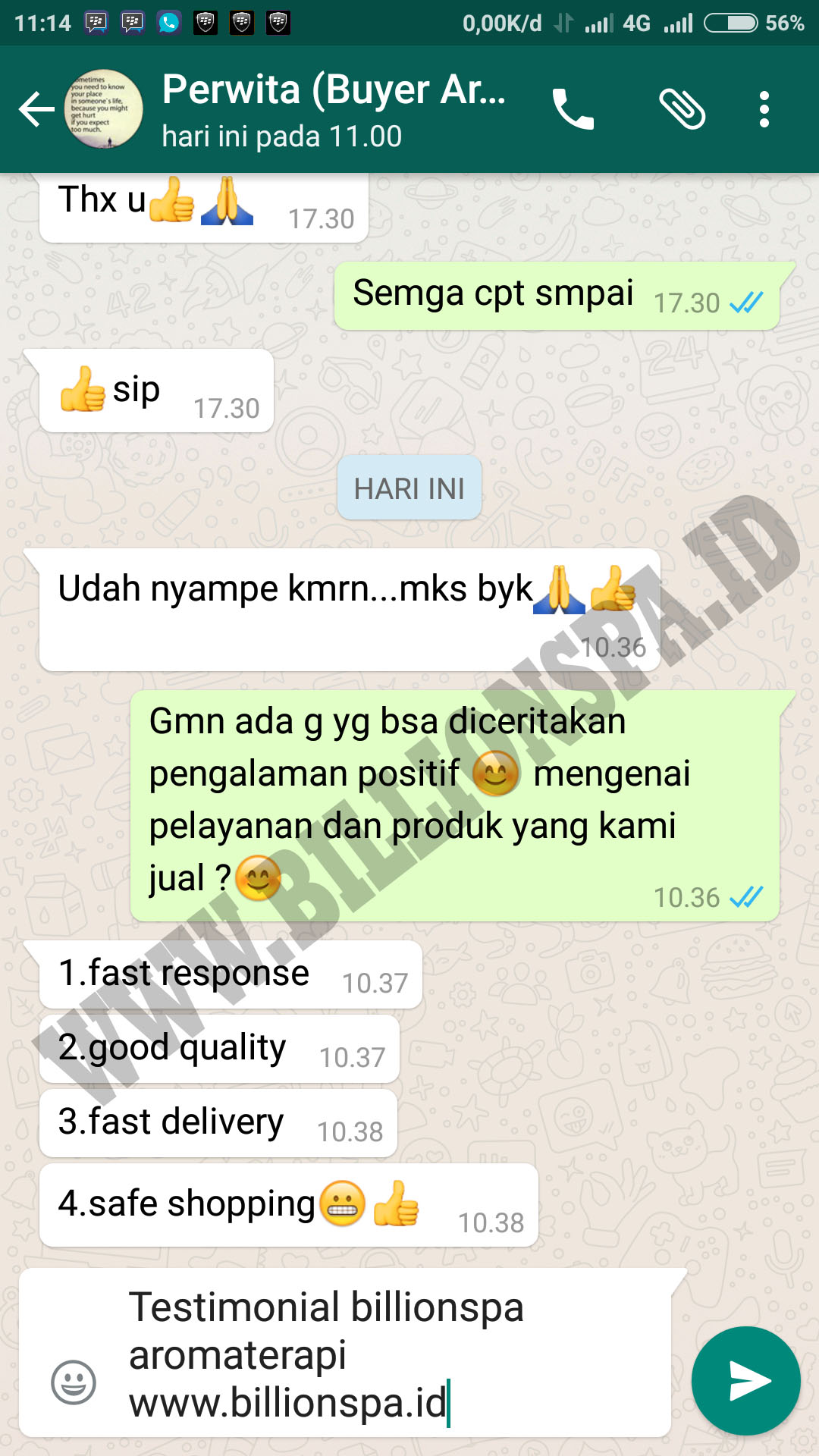Open the three-dot overflow menu
The width and height of the screenshot is (819, 1456).
(764, 110)
